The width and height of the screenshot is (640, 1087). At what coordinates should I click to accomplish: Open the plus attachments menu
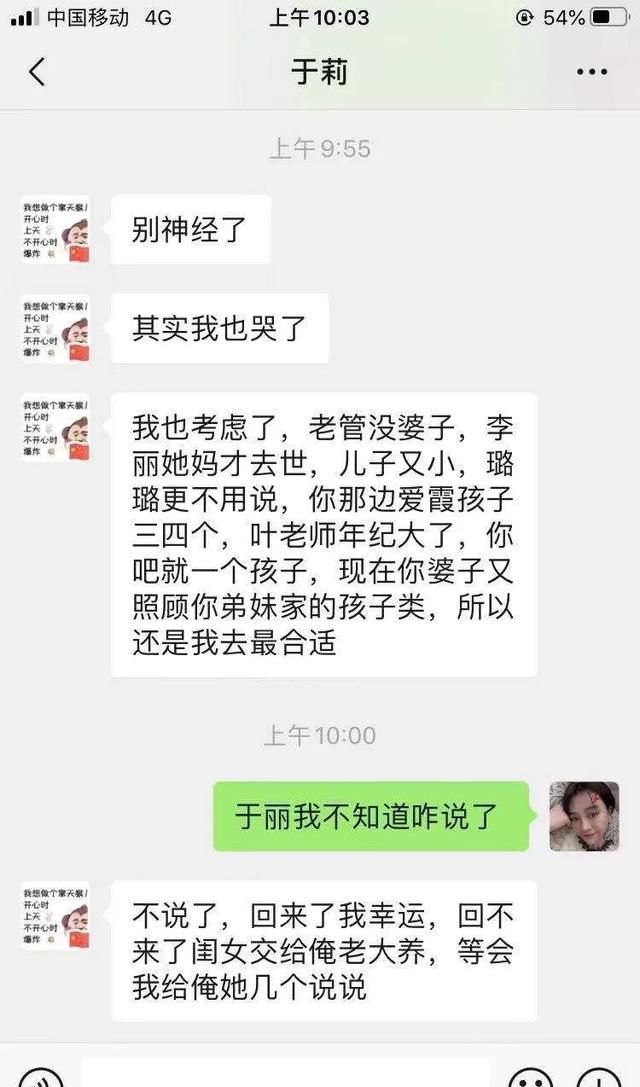click(600, 1078)
